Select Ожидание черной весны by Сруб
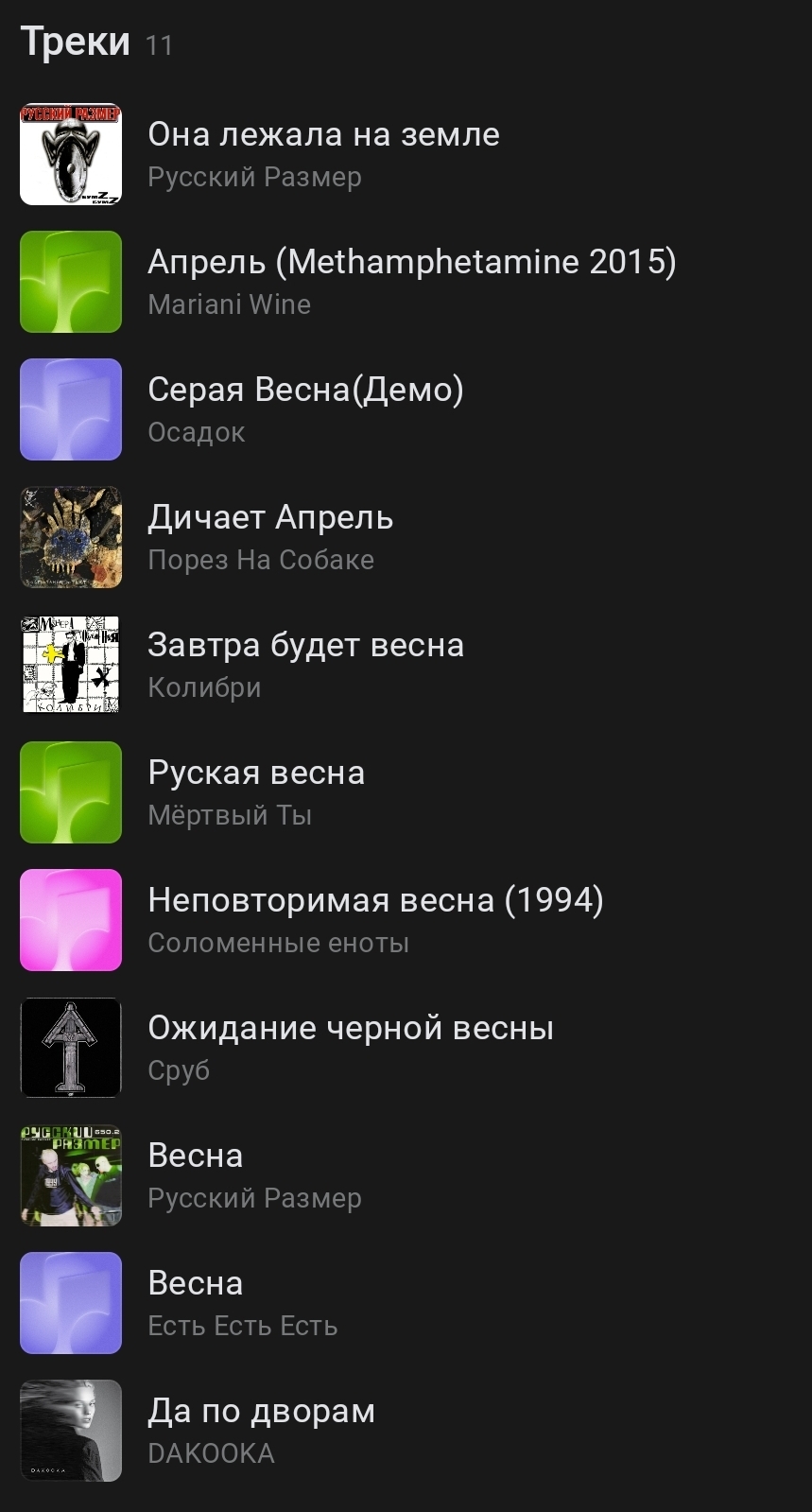 [x=350, y=1047]
